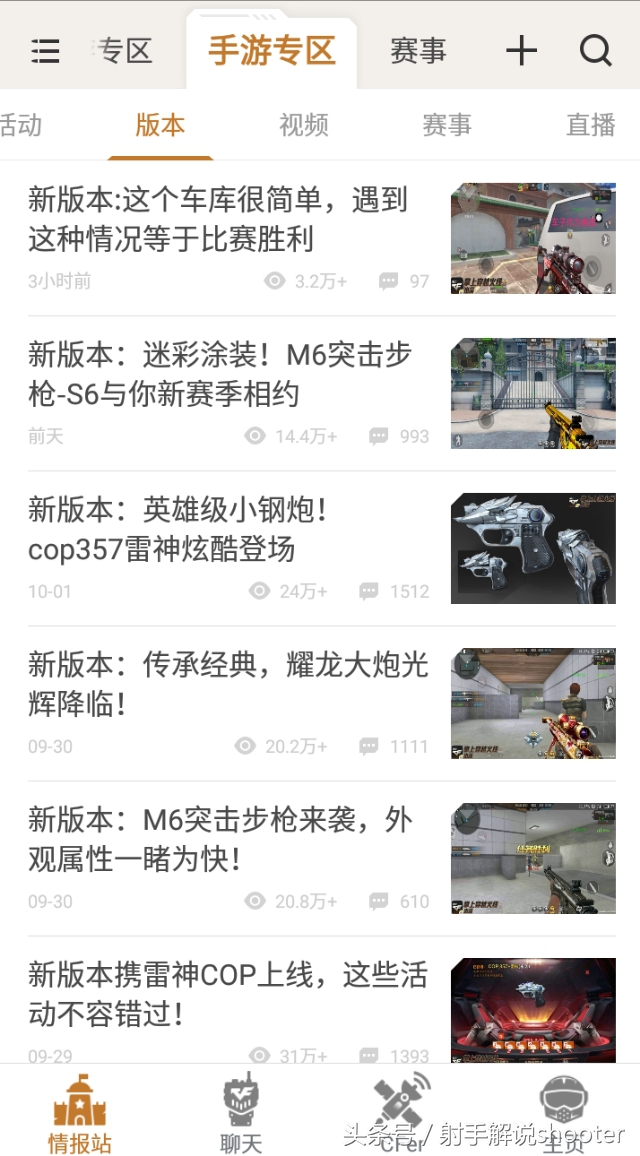Switch to the 视频 sub-tab

coord(304,125)
